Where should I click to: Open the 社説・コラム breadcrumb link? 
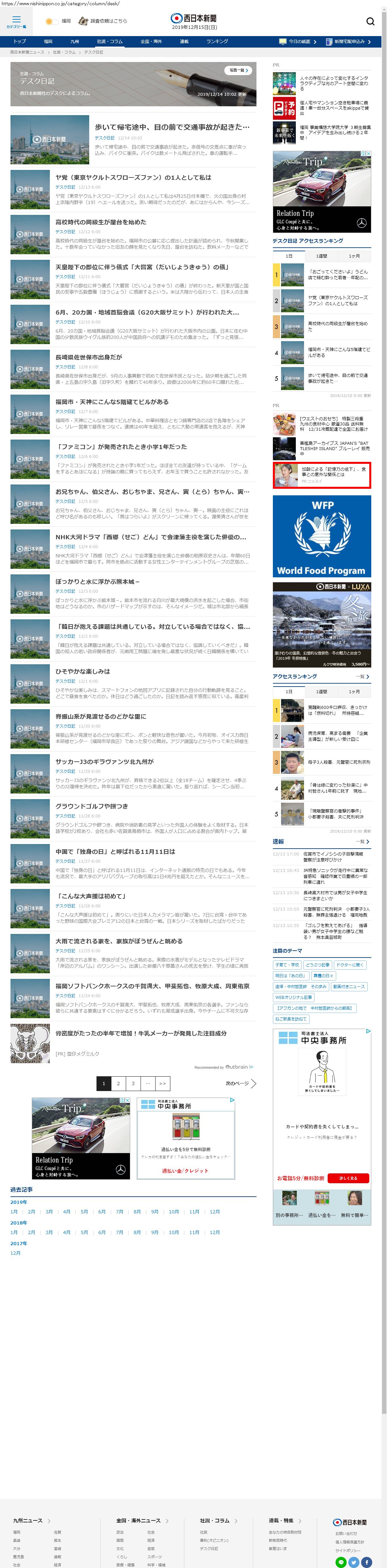(64, 52)
